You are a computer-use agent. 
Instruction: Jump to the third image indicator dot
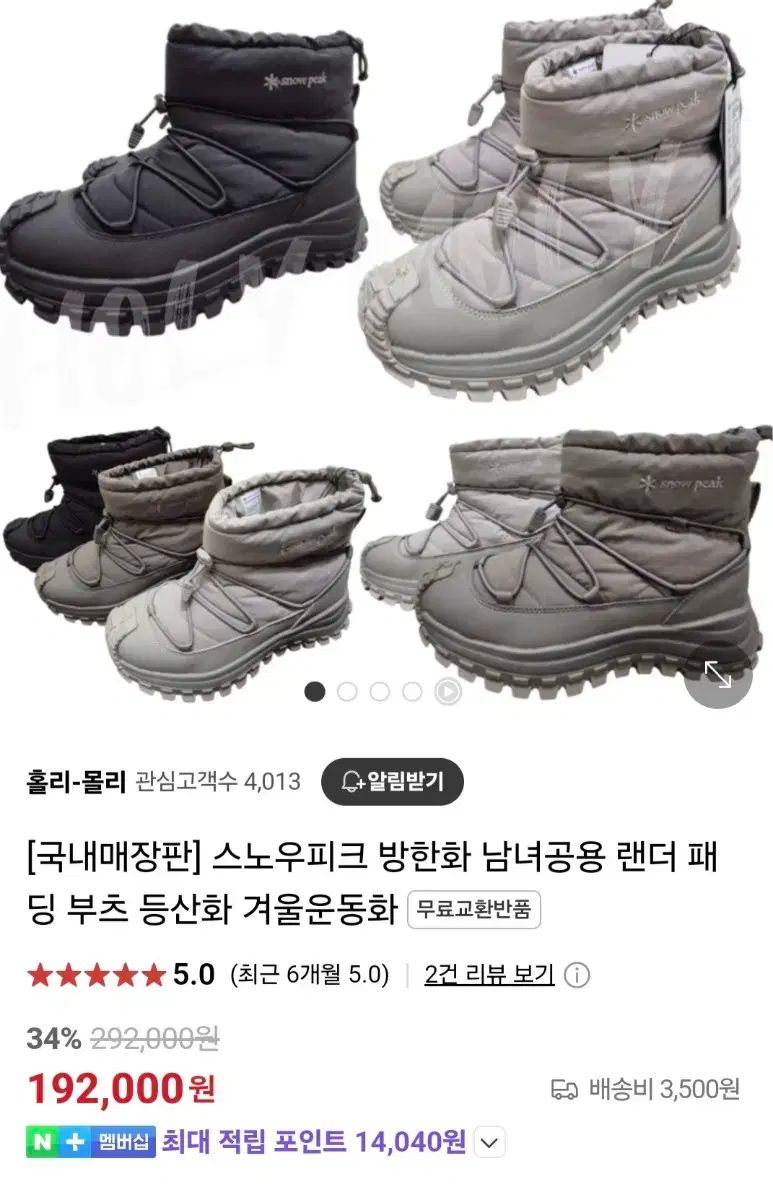(380, 691)
